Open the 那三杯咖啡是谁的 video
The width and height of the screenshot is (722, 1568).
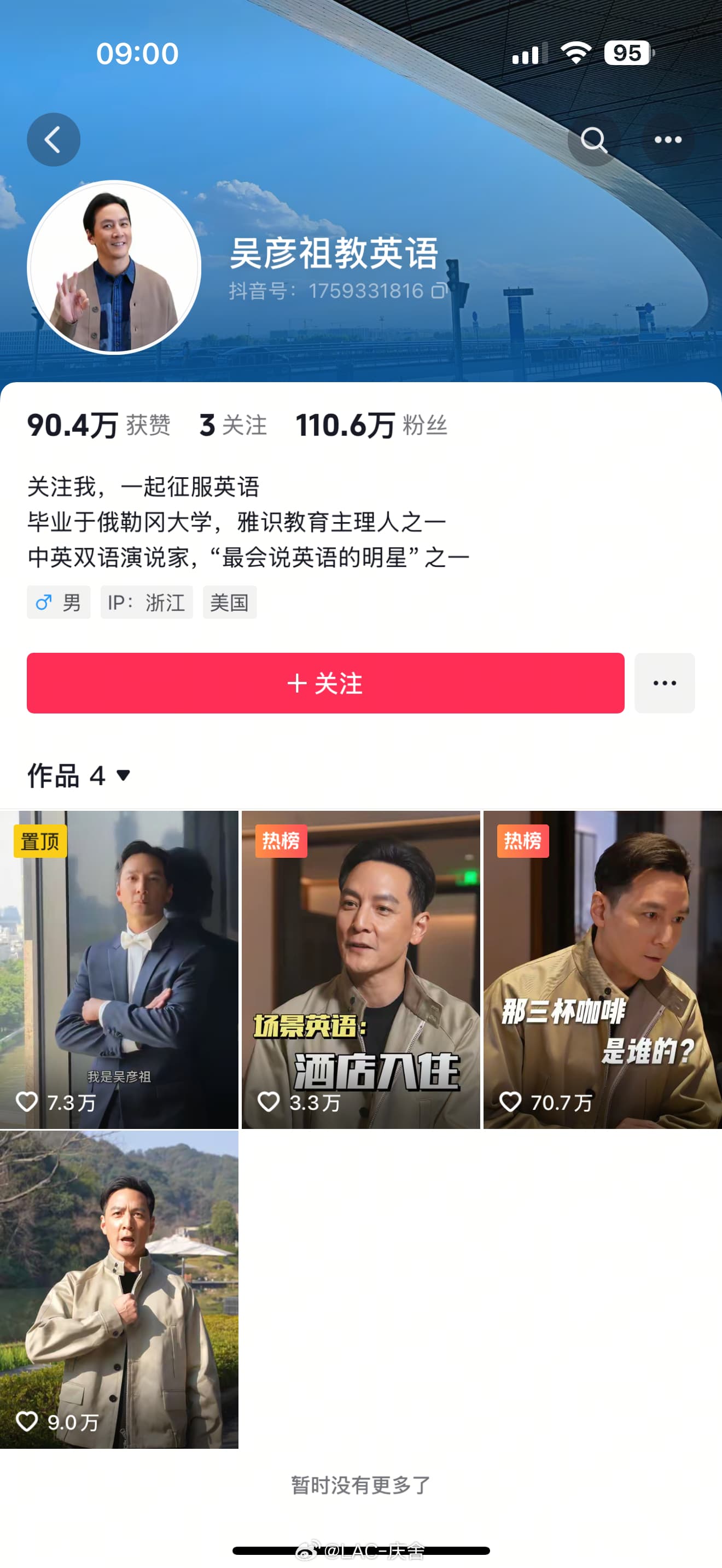(x=602, y=969)
